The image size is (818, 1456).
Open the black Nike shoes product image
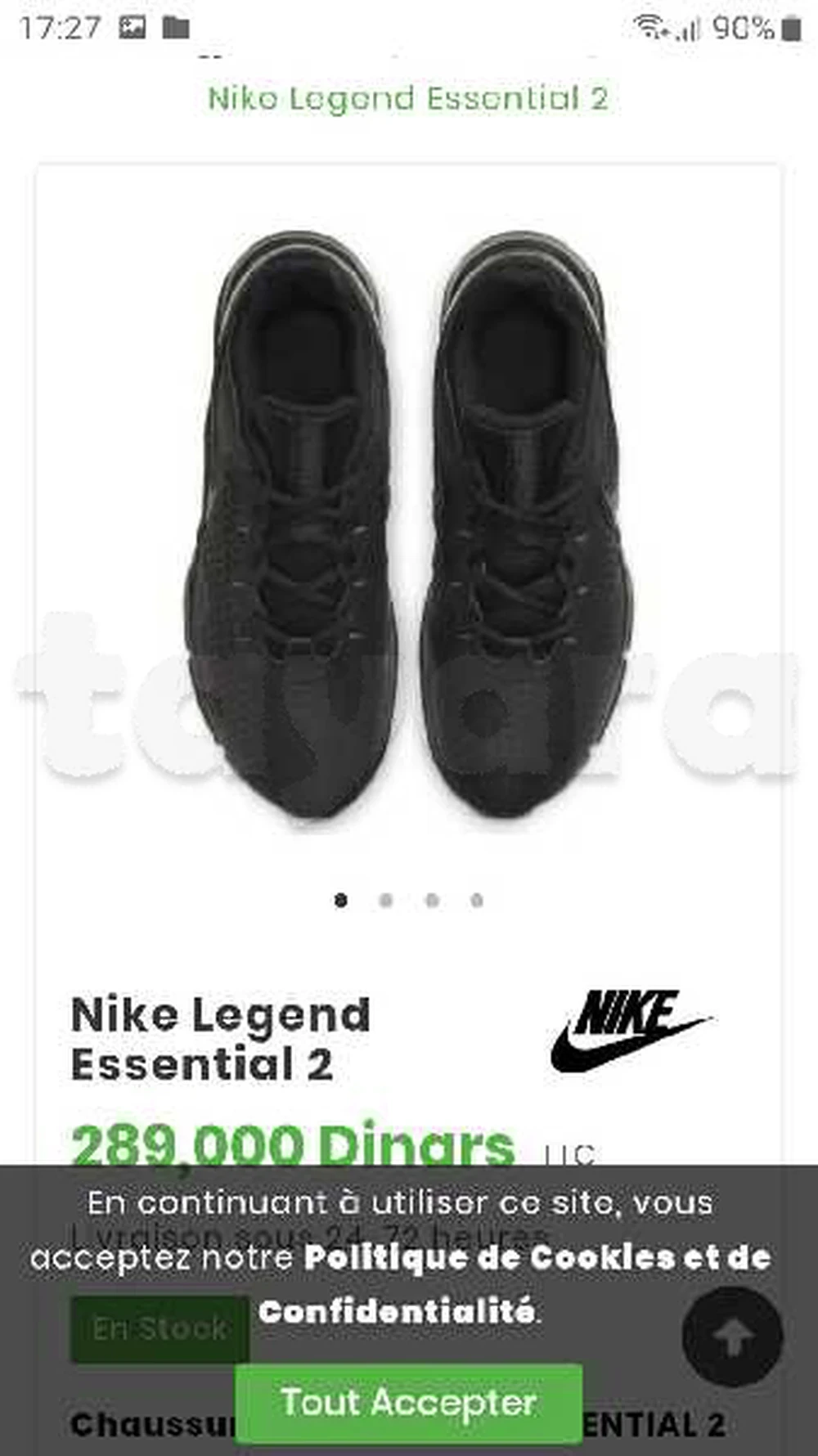408,524
